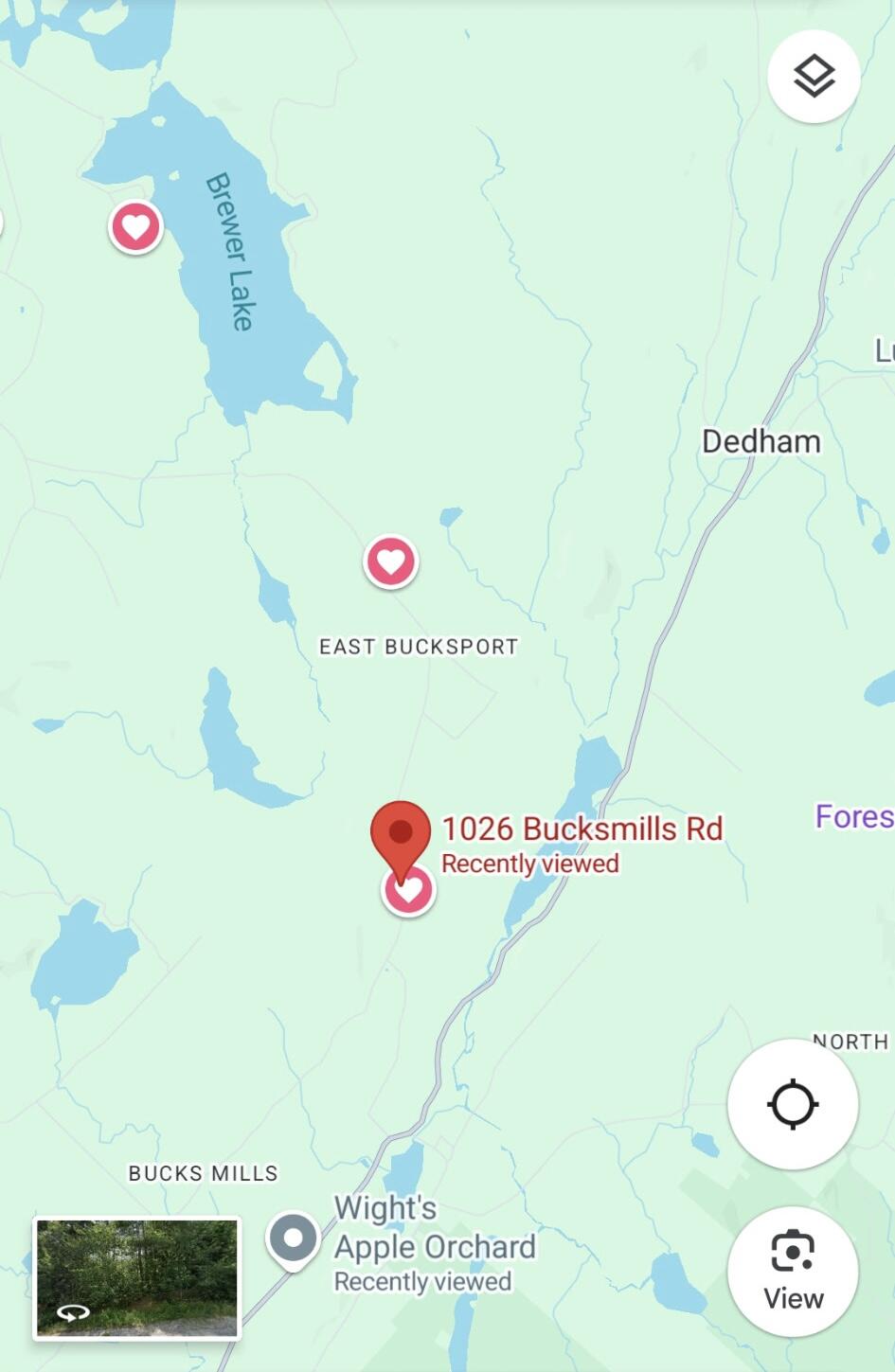Select the heart marker above East Bucksport
The image size is (895, 1372).
390,561
